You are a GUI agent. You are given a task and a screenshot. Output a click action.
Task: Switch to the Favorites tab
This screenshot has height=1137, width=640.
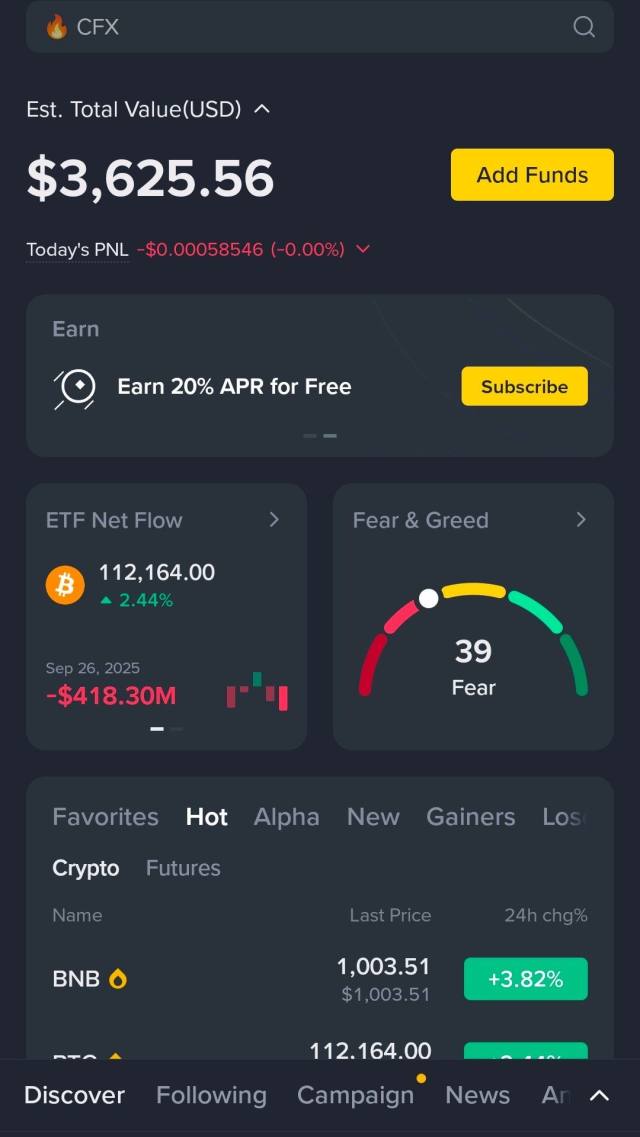pos(105,817)
